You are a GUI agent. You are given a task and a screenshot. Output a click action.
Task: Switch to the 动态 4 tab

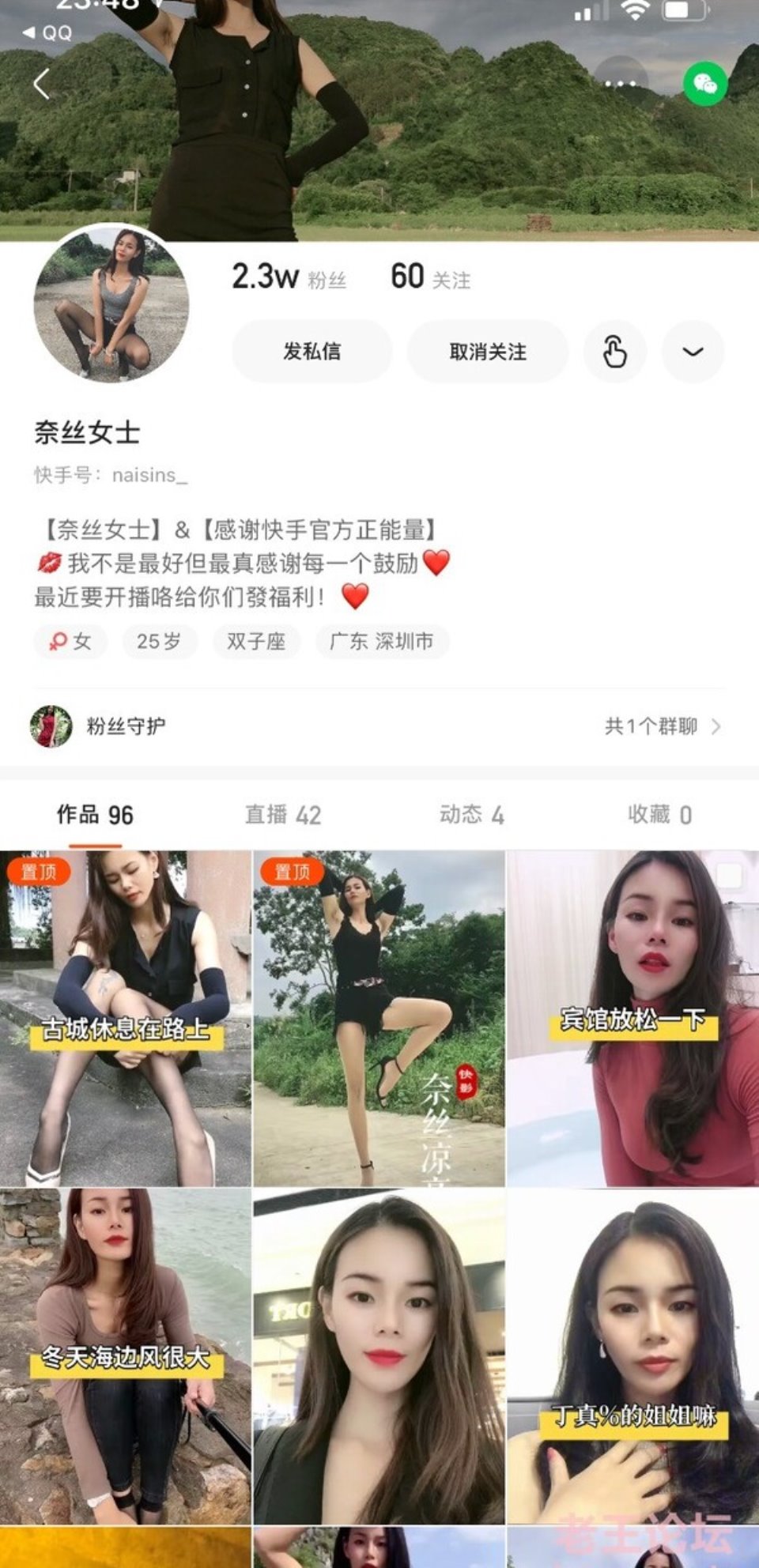[x=471, y=815]
